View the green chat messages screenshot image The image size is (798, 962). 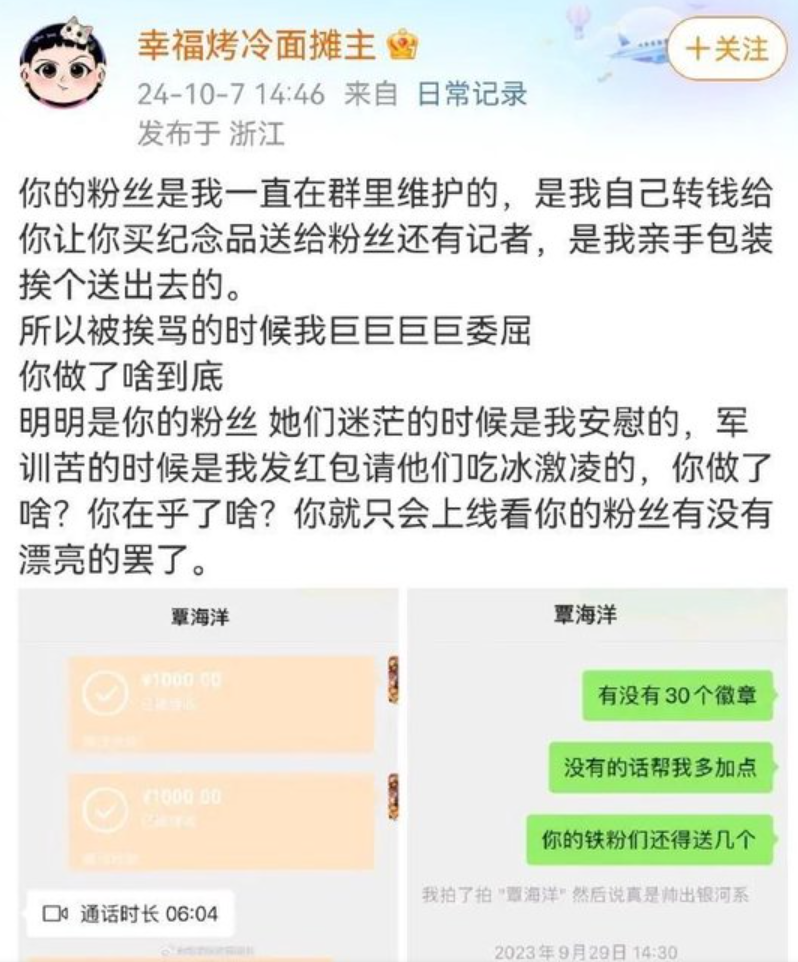(596, 775)
